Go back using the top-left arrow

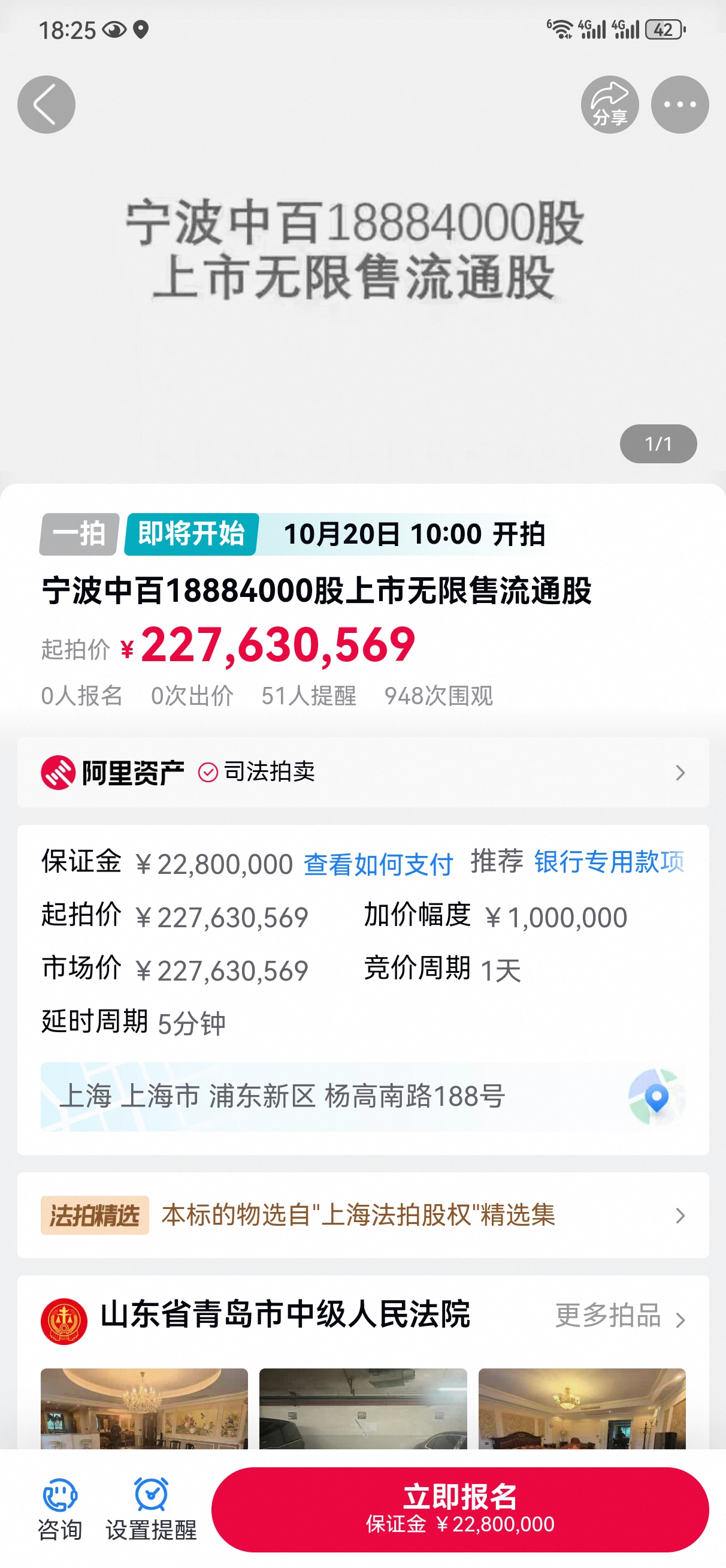(x=46, y=105)
